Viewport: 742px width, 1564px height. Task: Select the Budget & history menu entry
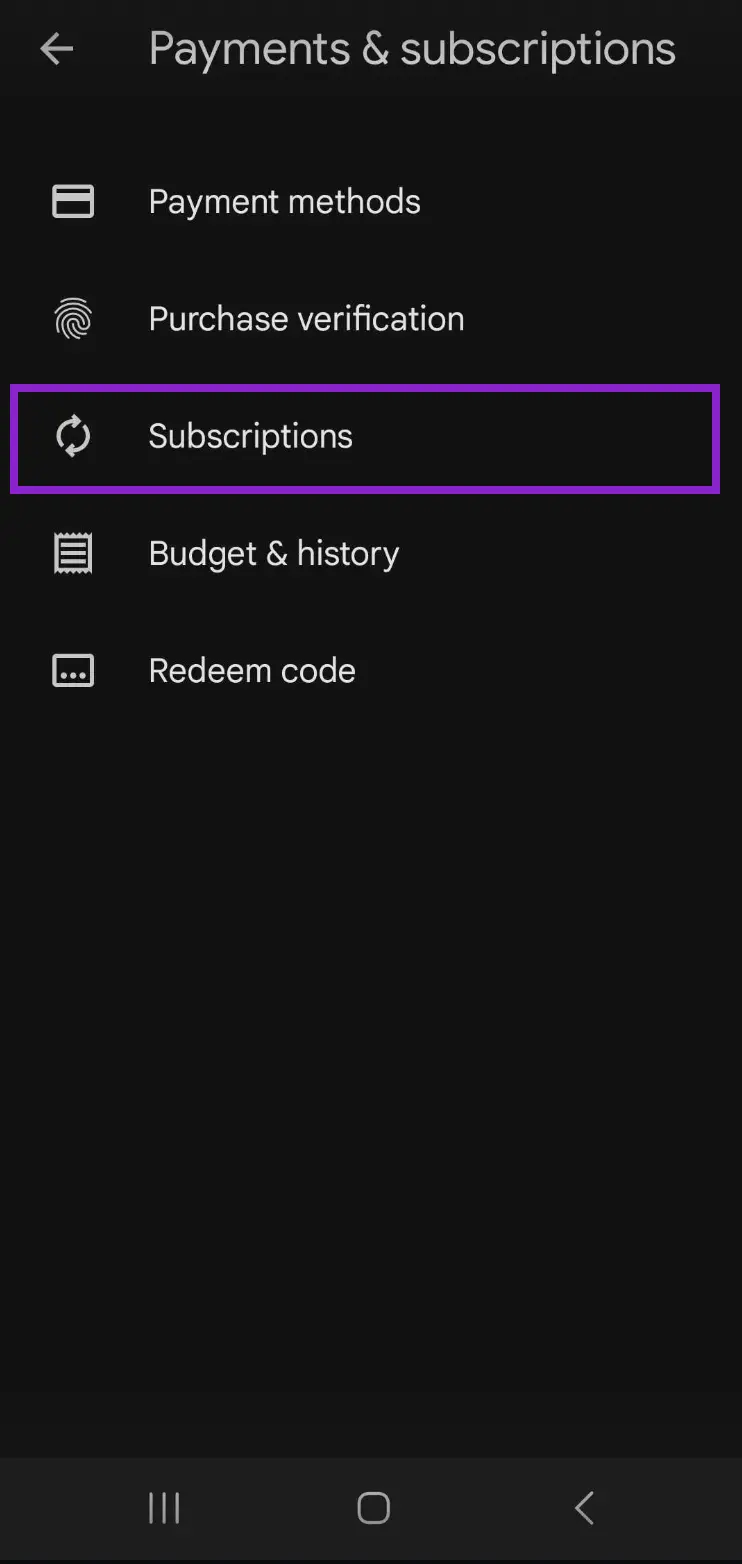click(273, 552)
